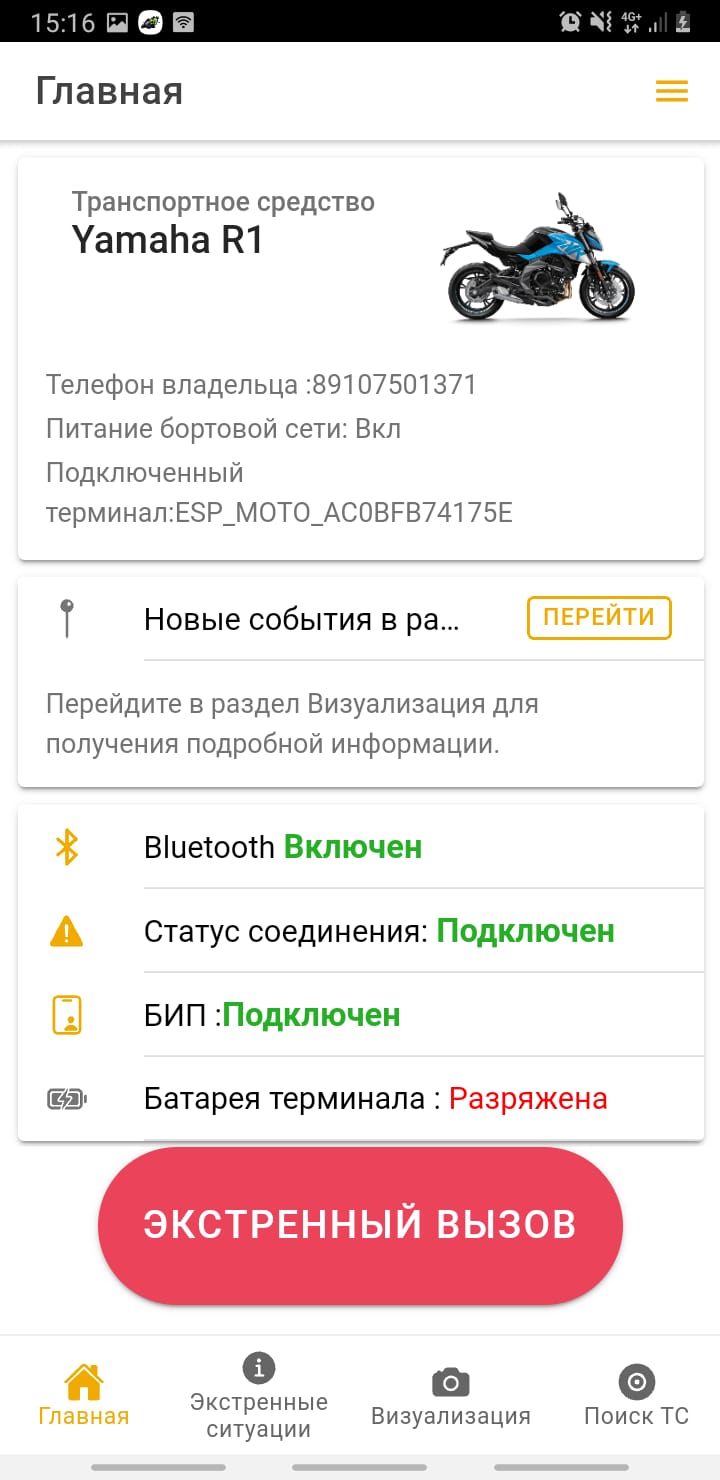Make an emergency call with ЭКСТРЕННЫЙ ВЫЗОВ
The height and width of the screenshot is (1480, 720).
pos(360,1225)
